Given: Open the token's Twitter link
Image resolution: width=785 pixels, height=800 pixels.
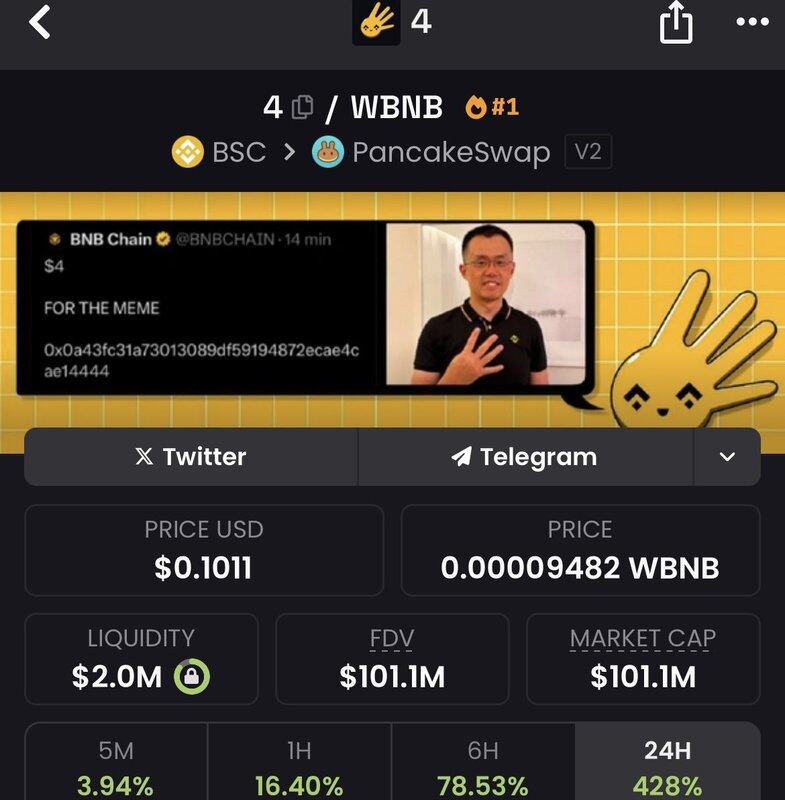Looking at the screenshot, I should coord(191,457).
